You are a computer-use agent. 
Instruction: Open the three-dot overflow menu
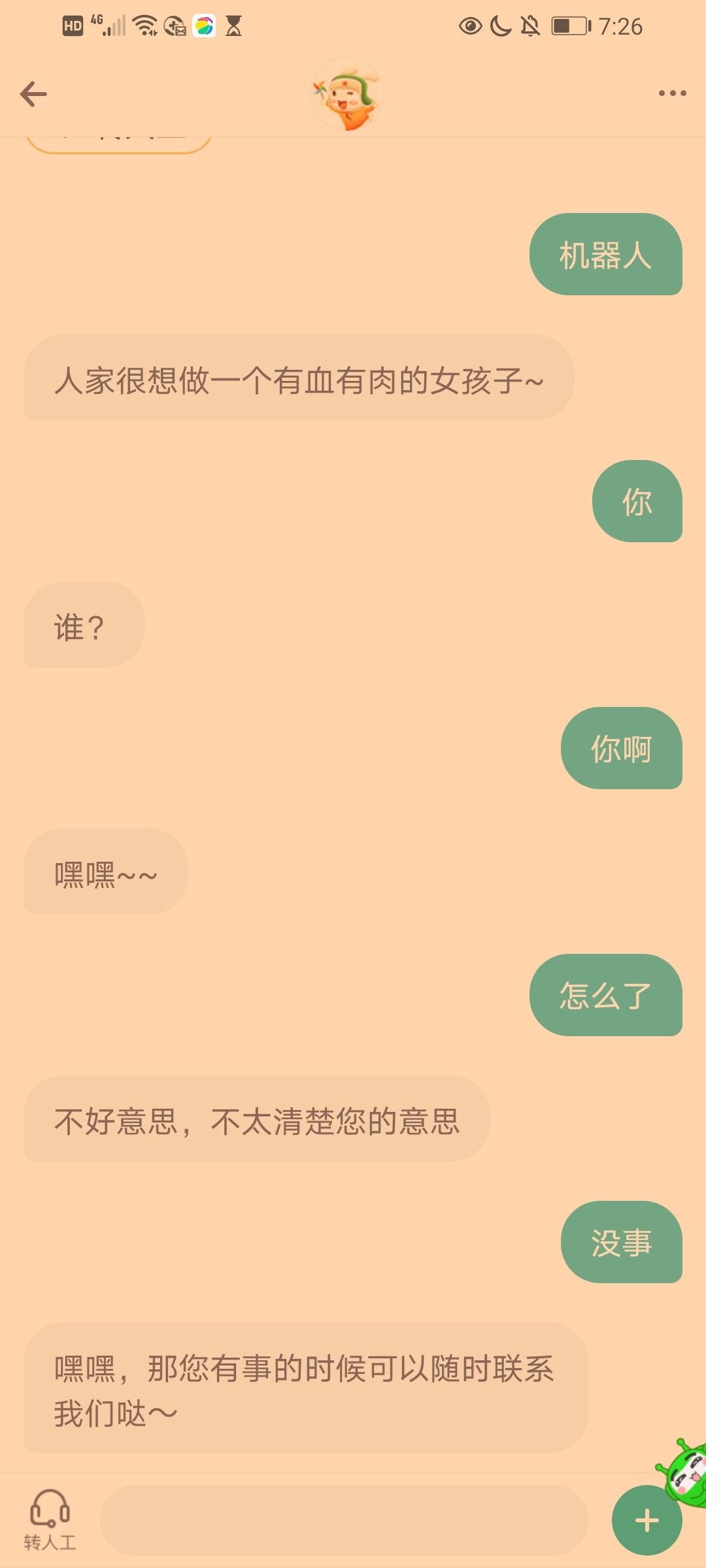[x=672, y=93]
